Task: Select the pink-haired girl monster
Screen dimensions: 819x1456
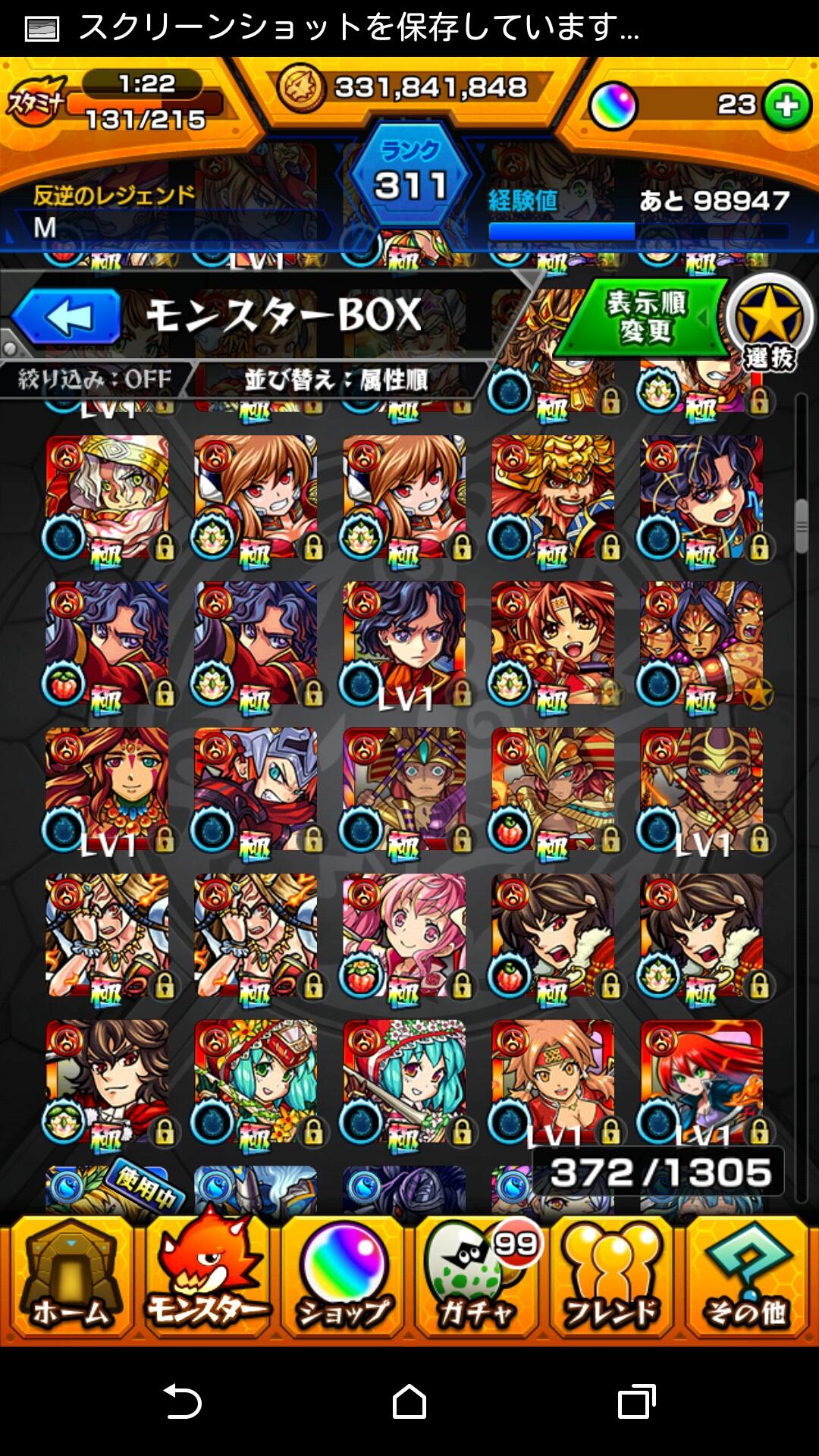Action: [x=405, y=936]
